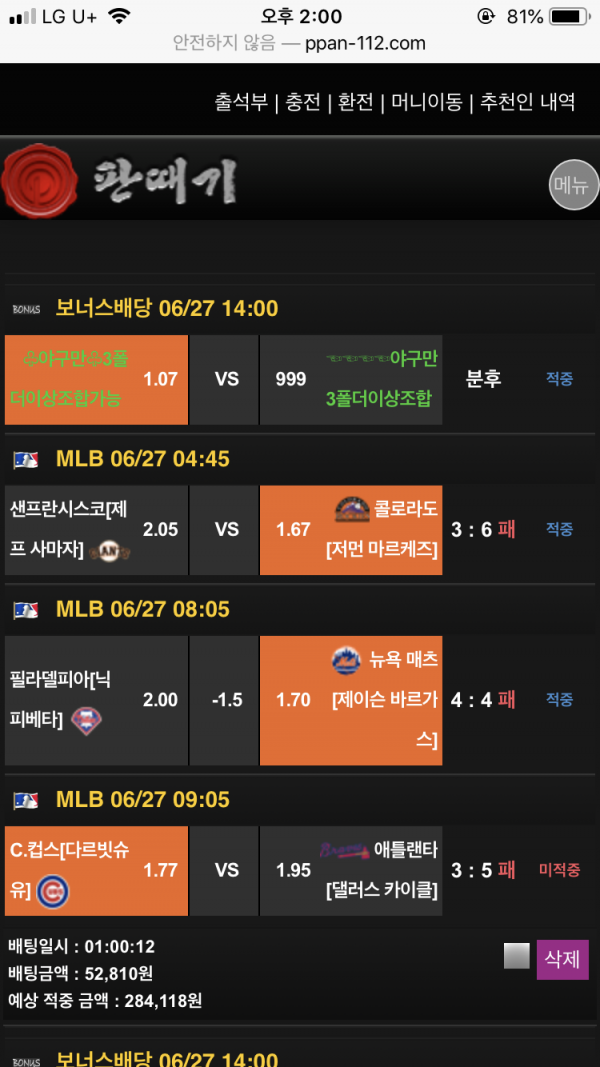Open the 출석부 link

click(241, 102)
